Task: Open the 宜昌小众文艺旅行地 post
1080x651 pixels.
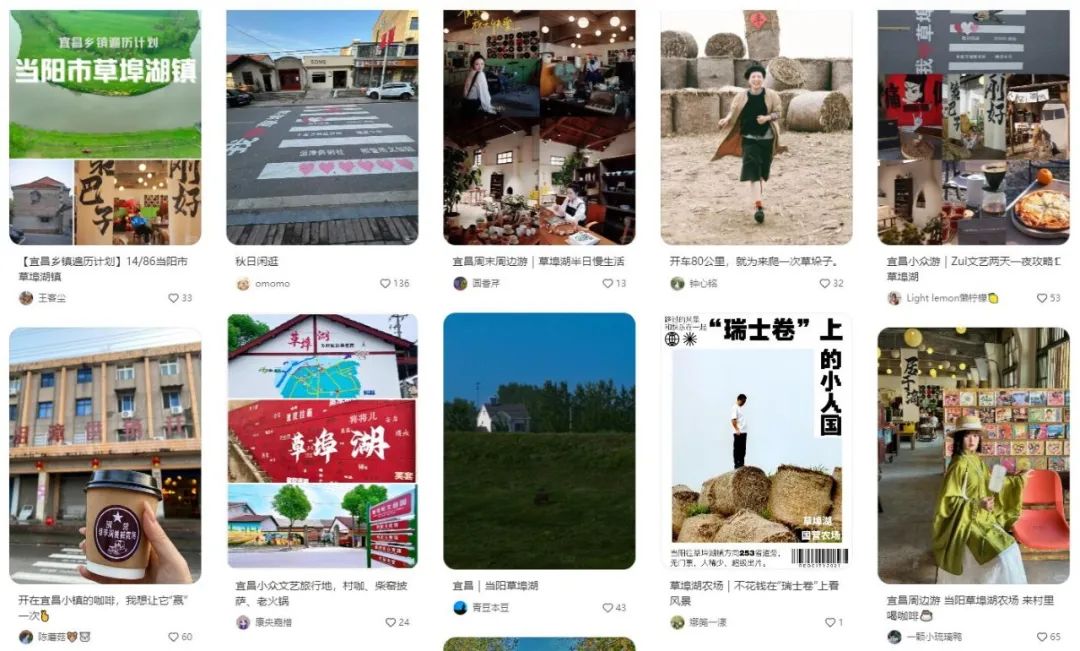Action: (322, 441)
